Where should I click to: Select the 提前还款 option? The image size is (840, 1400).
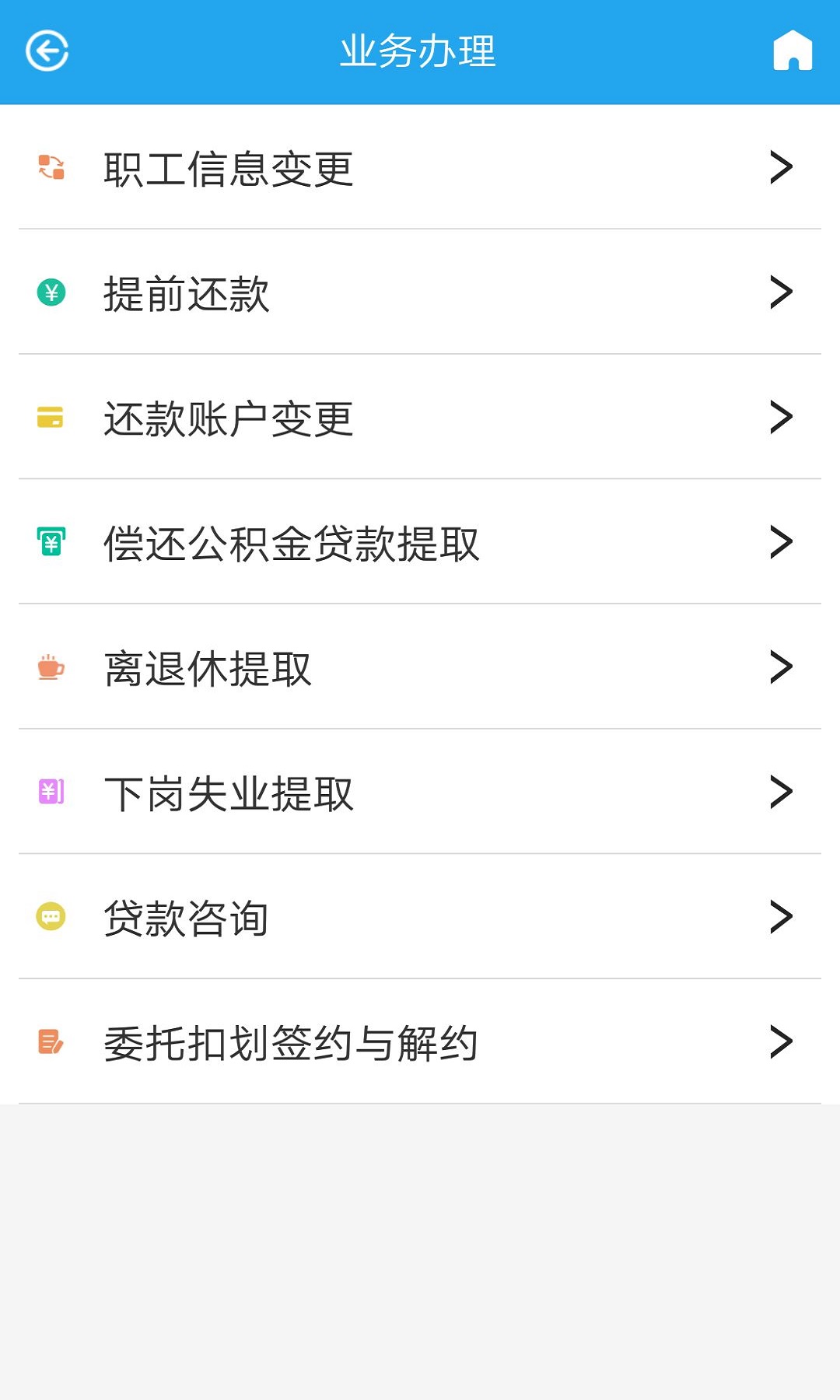click(x=420, y=292)
